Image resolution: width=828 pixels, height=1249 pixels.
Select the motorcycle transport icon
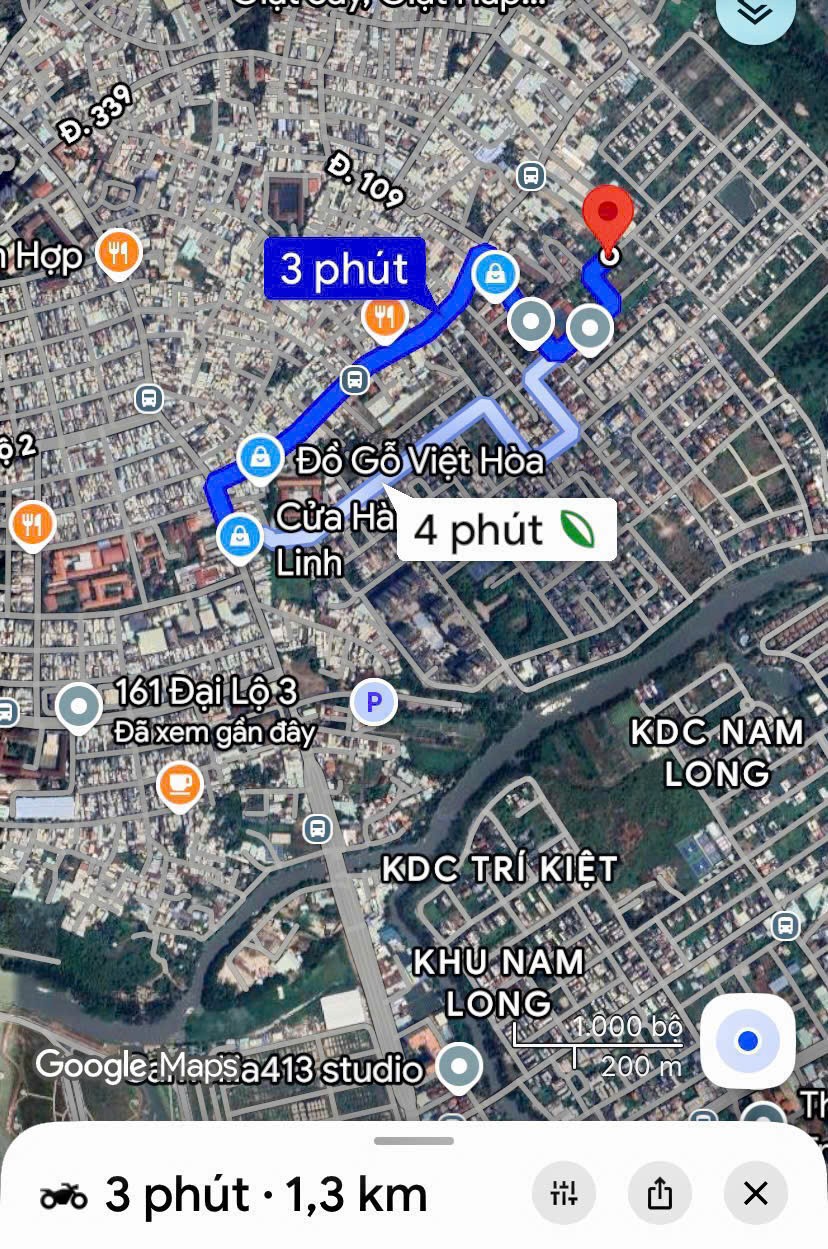(63, 1193)
